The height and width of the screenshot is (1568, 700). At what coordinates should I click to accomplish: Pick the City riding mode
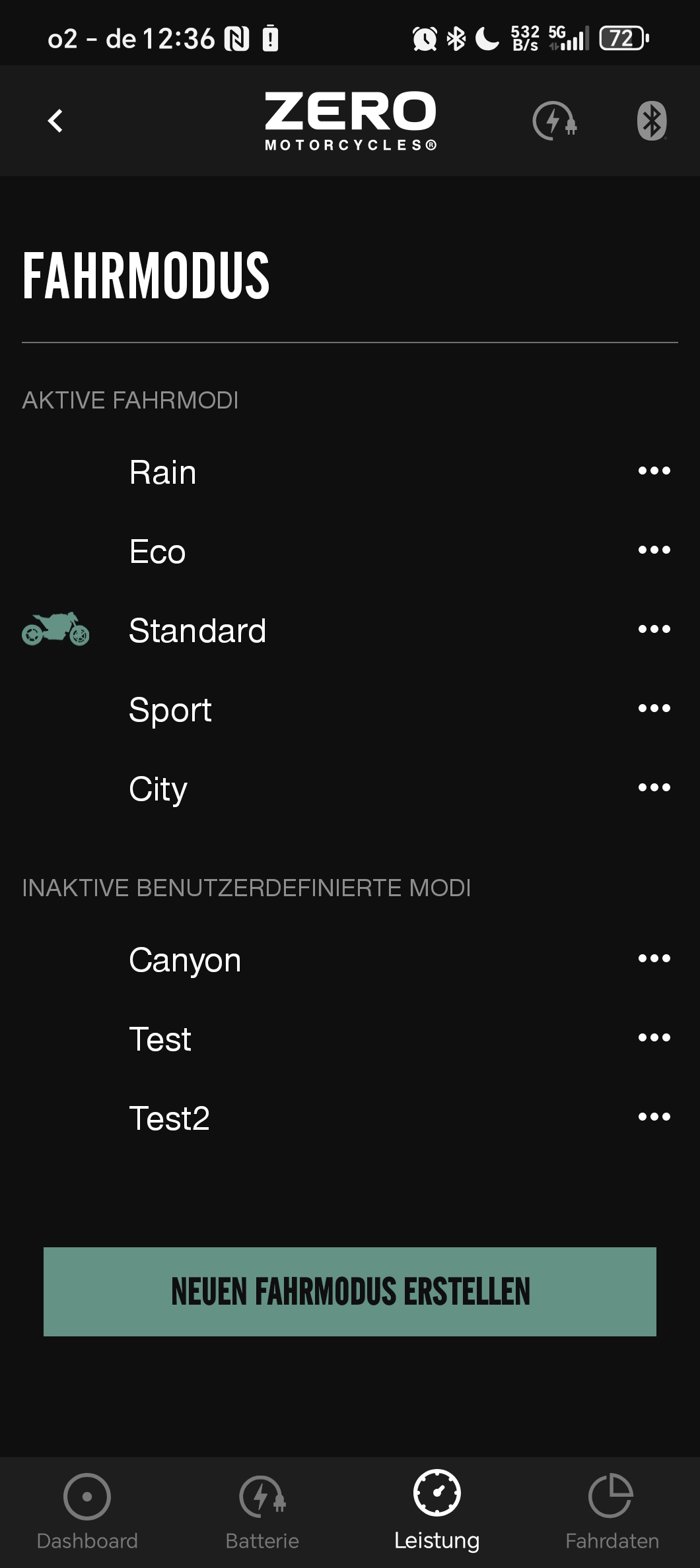pos(158,789)
